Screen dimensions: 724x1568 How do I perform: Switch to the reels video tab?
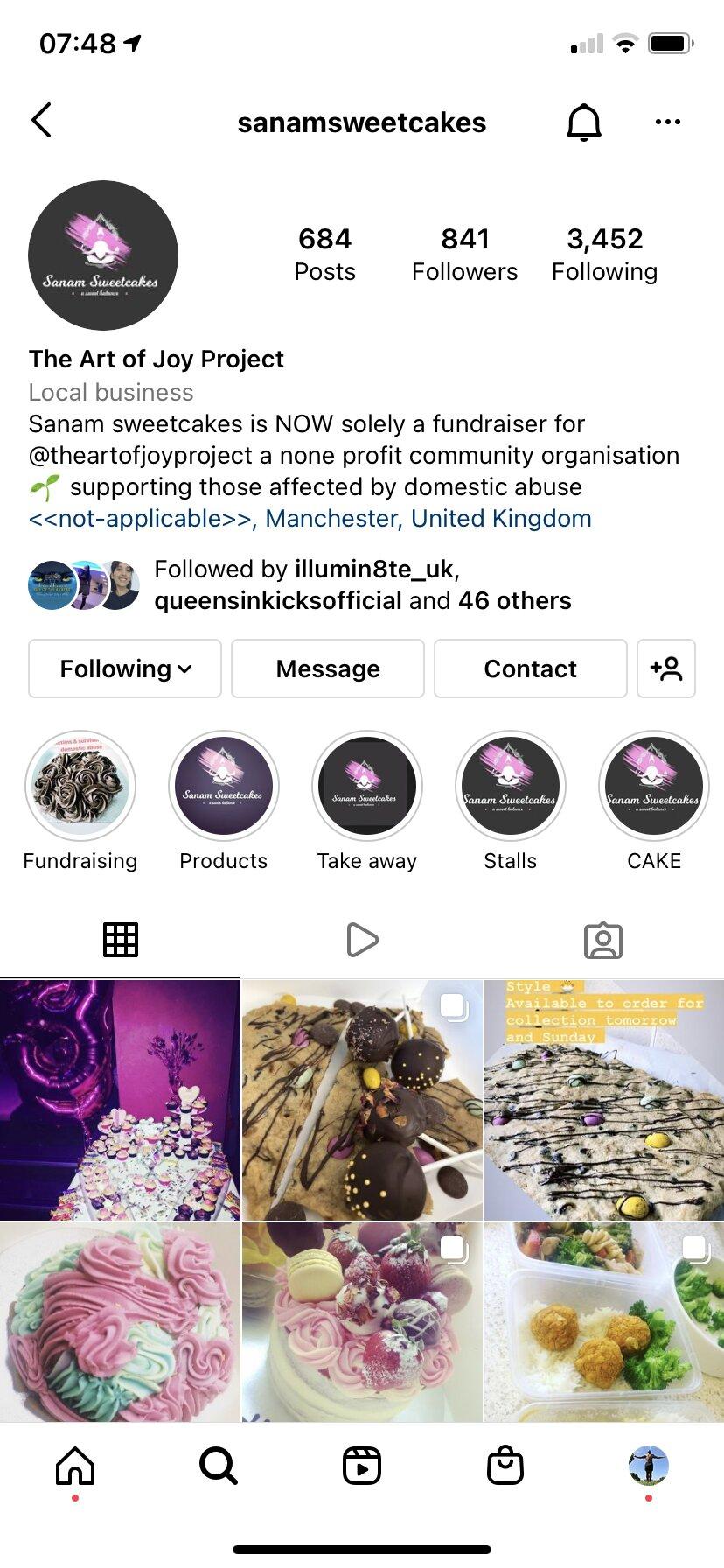[362, 940]
